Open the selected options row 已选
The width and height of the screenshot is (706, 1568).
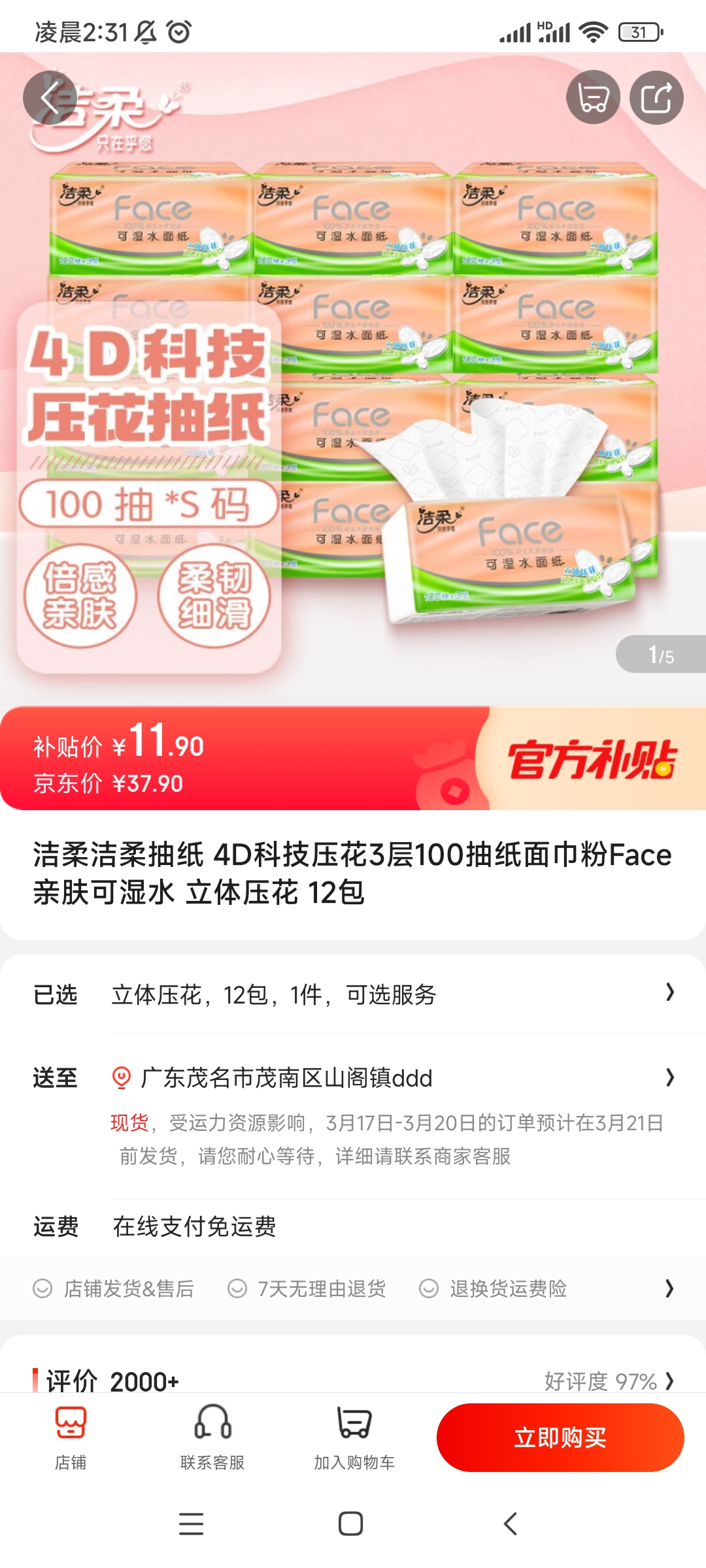point(353,994)
